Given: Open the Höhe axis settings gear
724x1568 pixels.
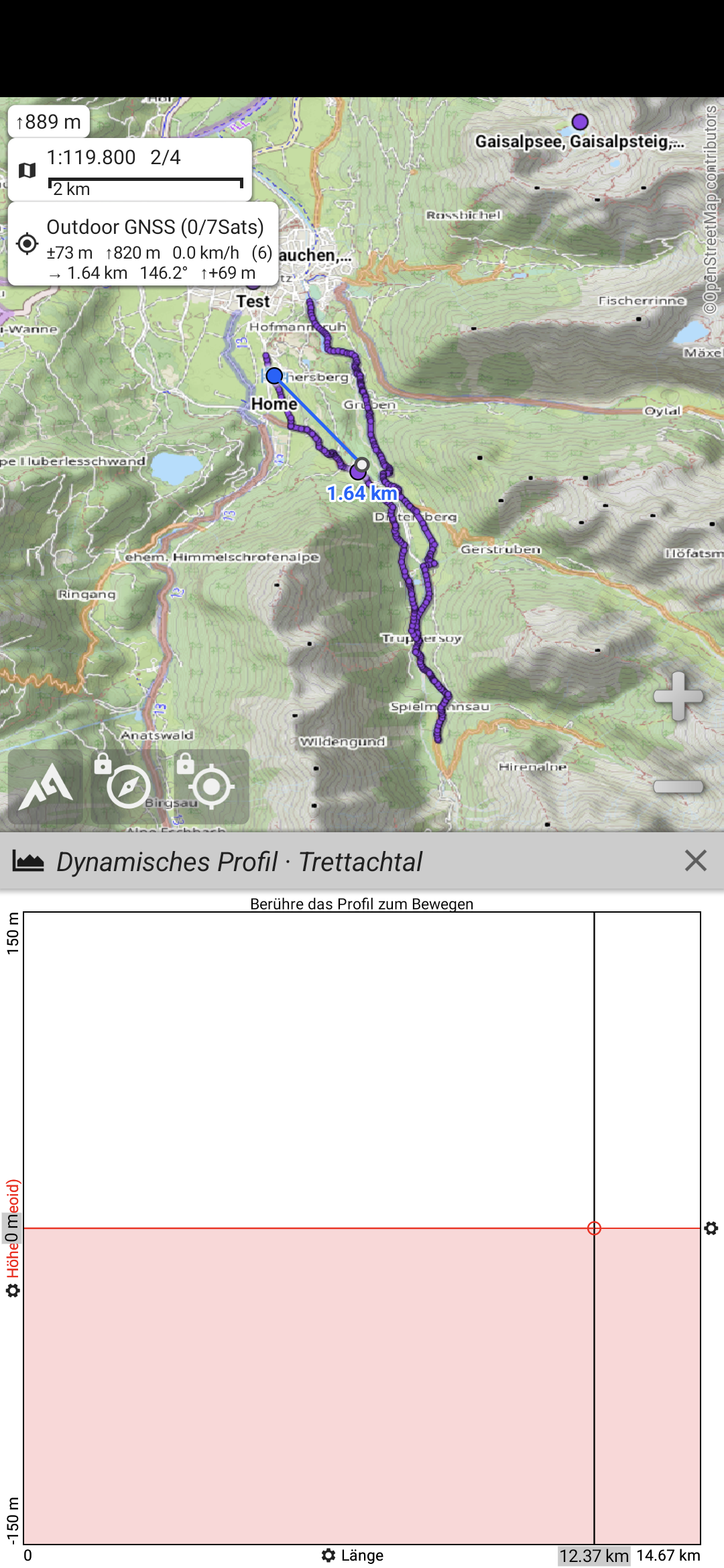Looking at the screenshot, I should tap(13, 1291).
